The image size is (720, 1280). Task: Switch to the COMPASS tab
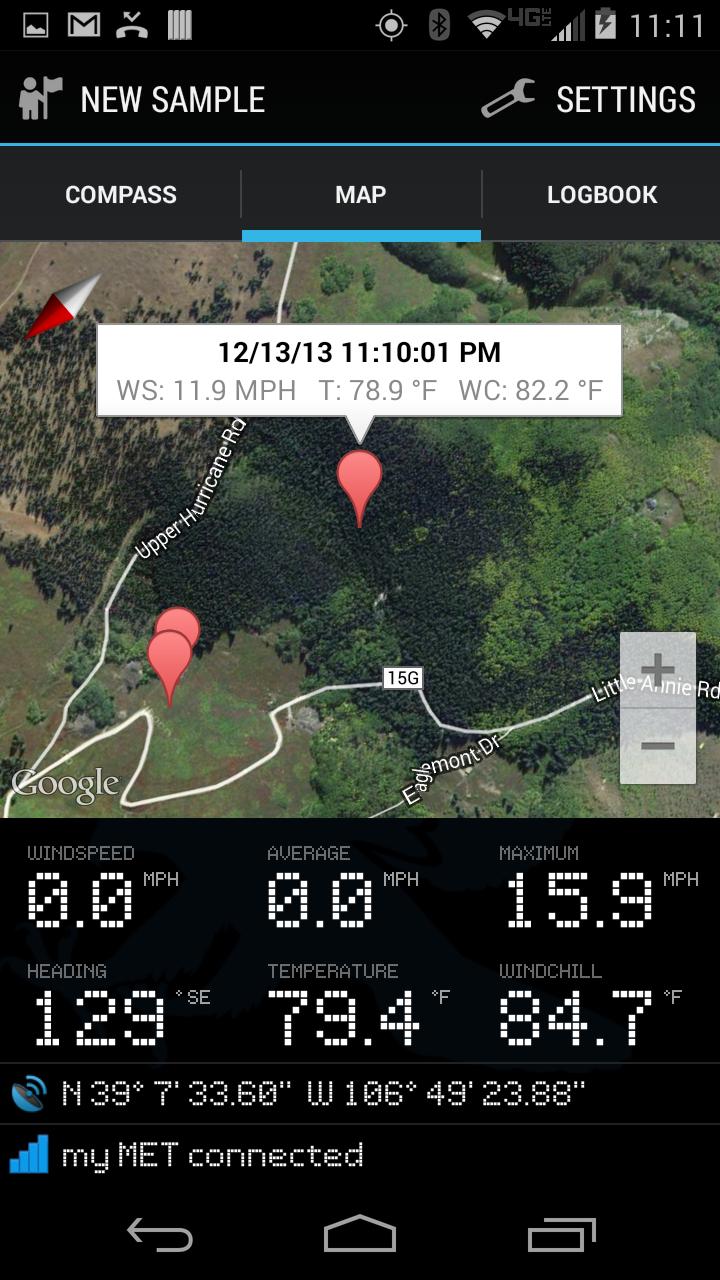120,194
